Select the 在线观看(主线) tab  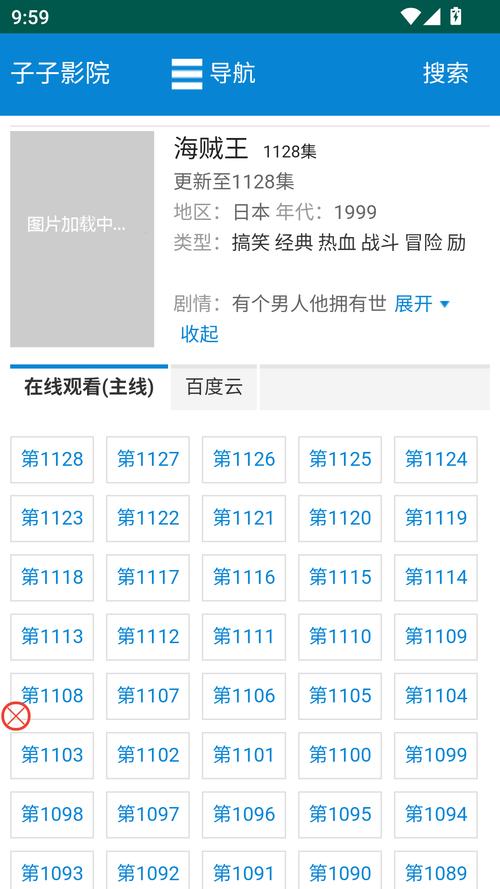pos(89,387)
